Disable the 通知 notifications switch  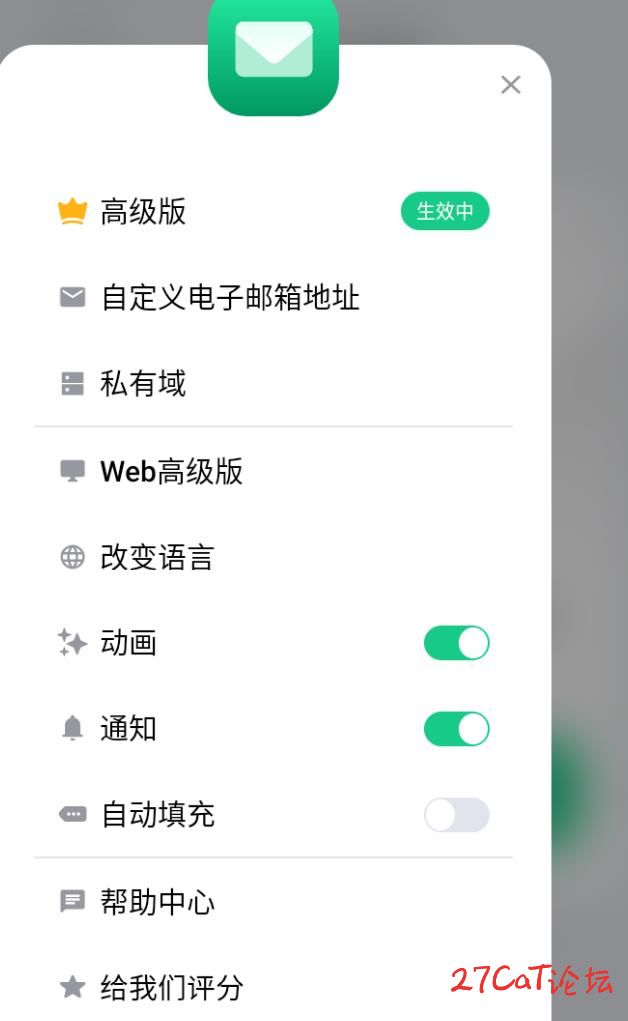[x=456, y=729]
